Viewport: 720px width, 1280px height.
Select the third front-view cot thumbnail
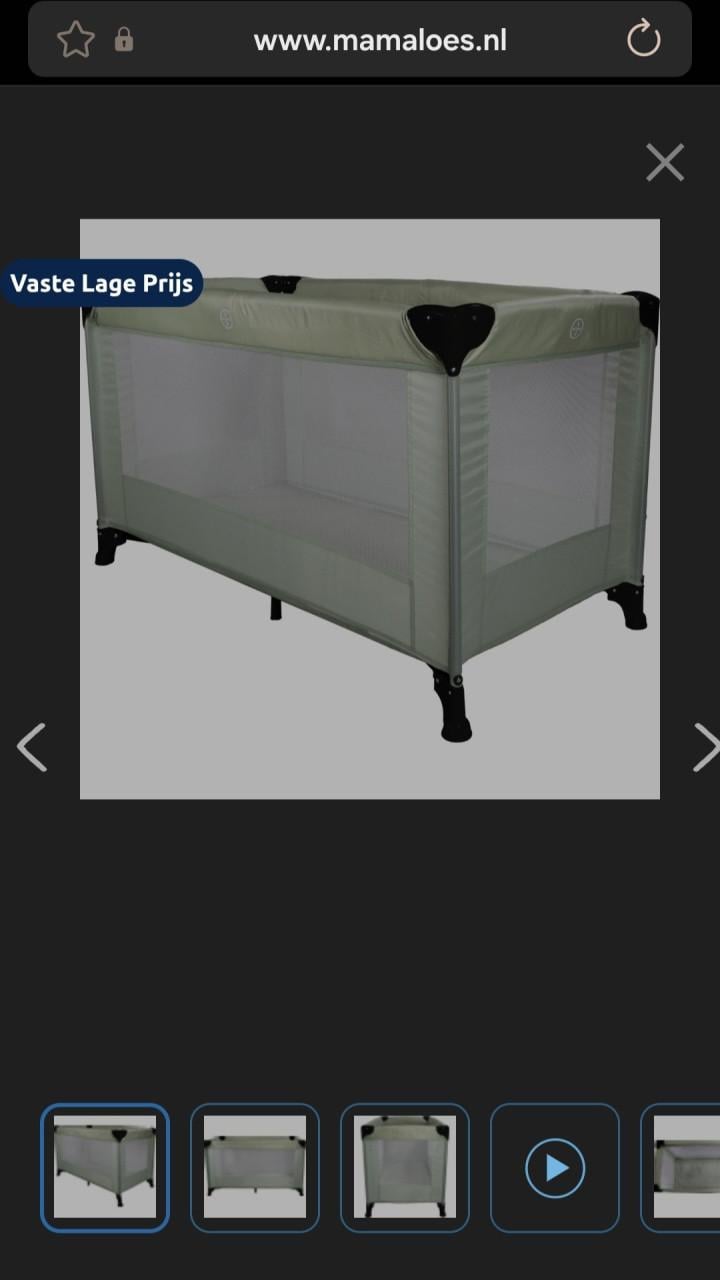click(x=404, y=1167)
